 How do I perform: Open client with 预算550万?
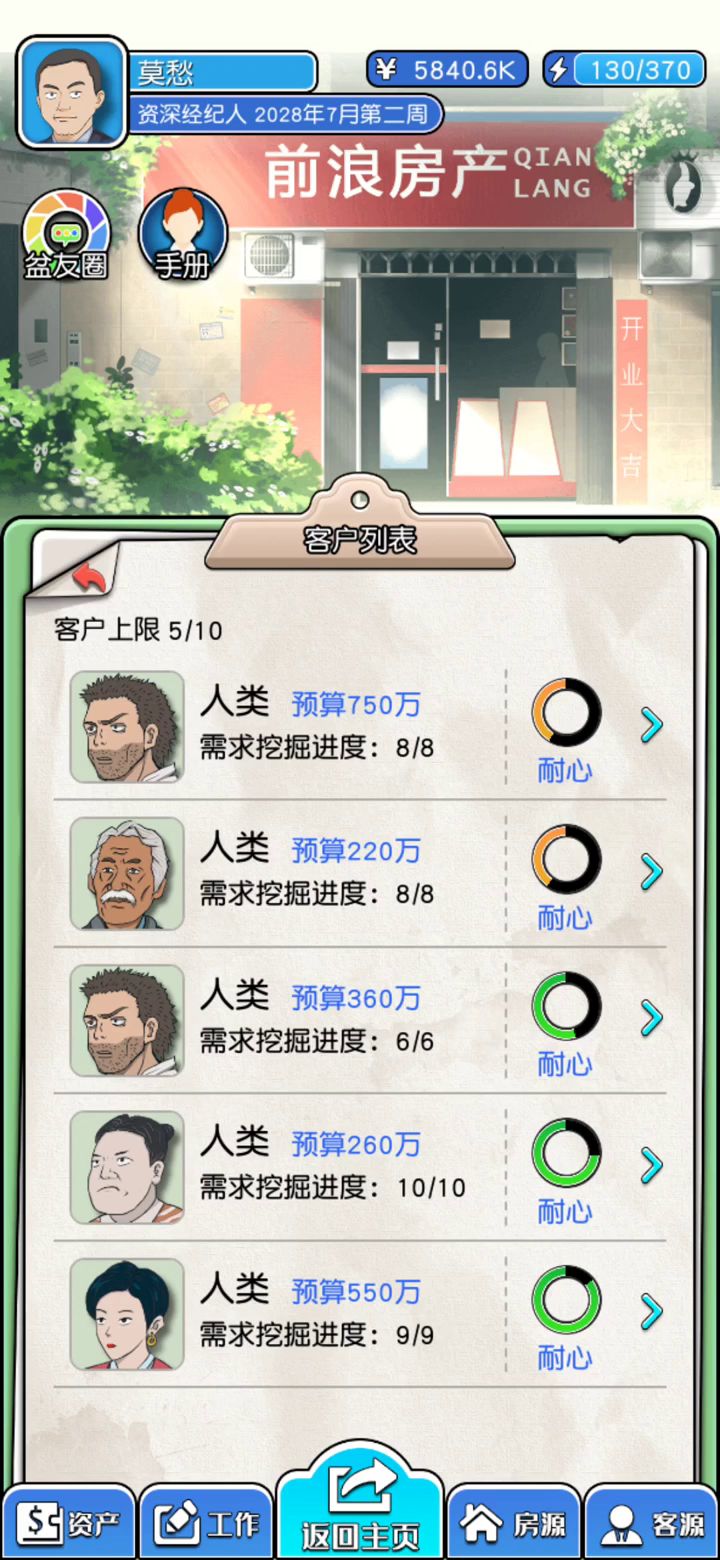point(651,1311)
